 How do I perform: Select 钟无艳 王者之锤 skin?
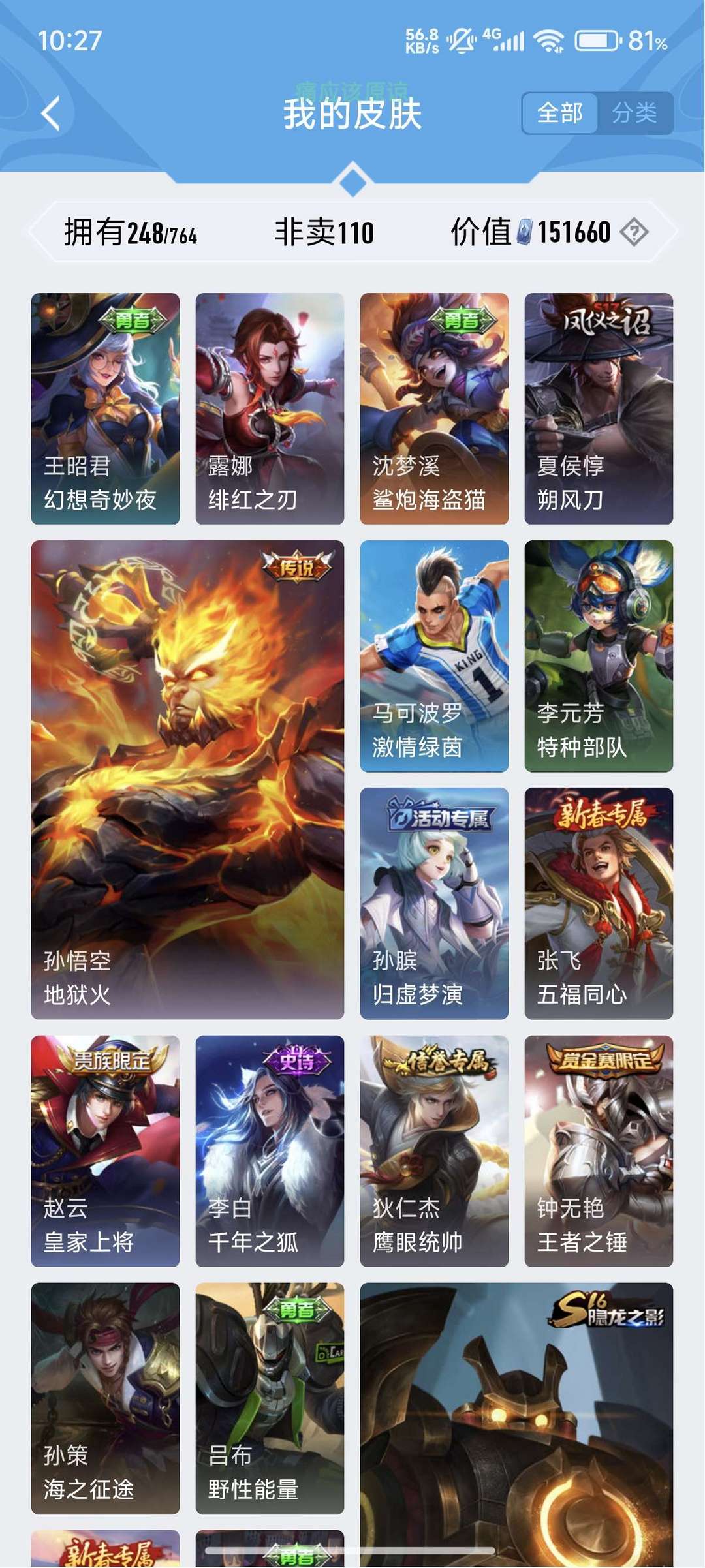tap(599, 1150)
